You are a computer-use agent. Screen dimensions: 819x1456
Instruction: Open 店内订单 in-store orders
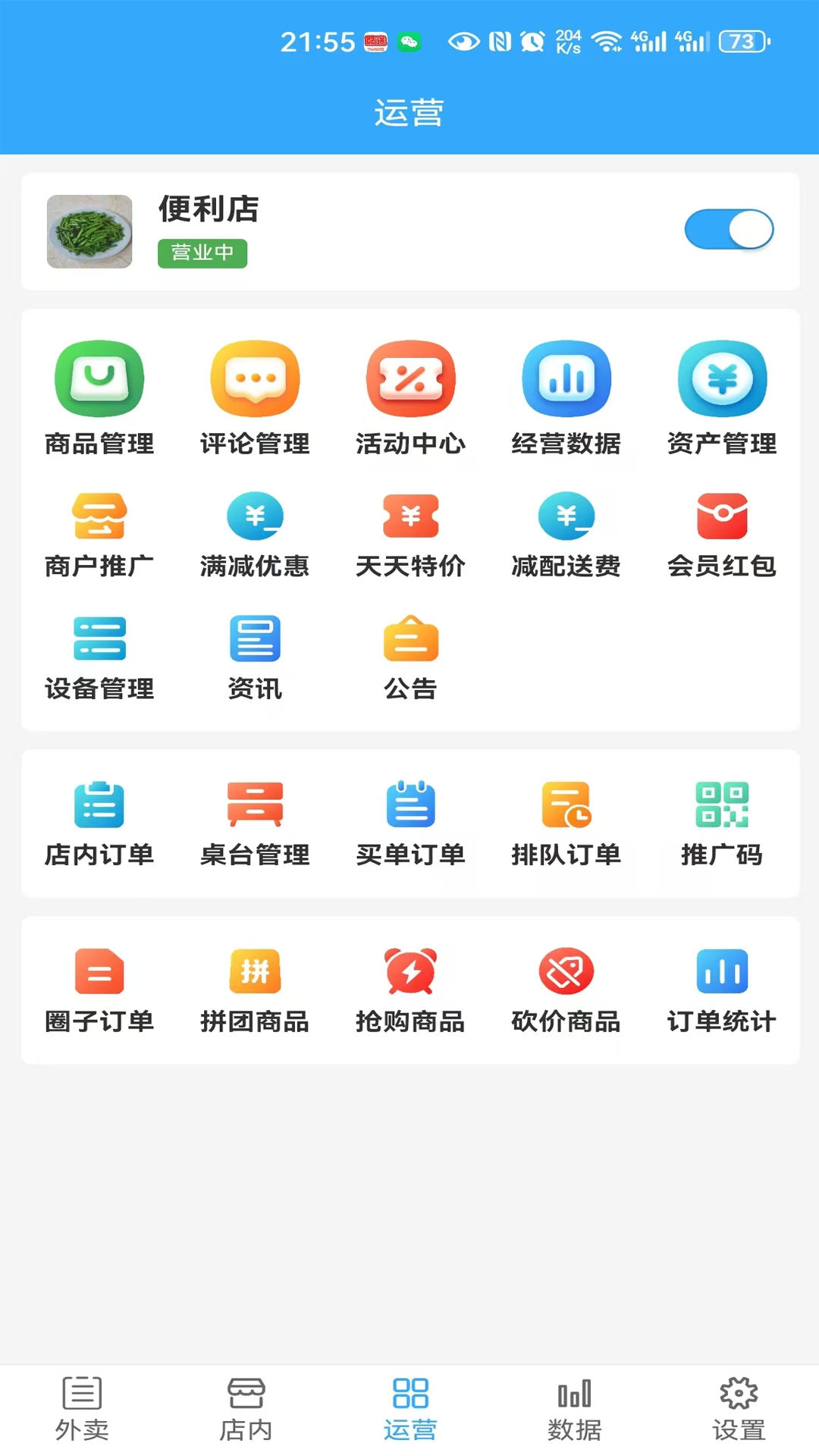pos(99,824)
